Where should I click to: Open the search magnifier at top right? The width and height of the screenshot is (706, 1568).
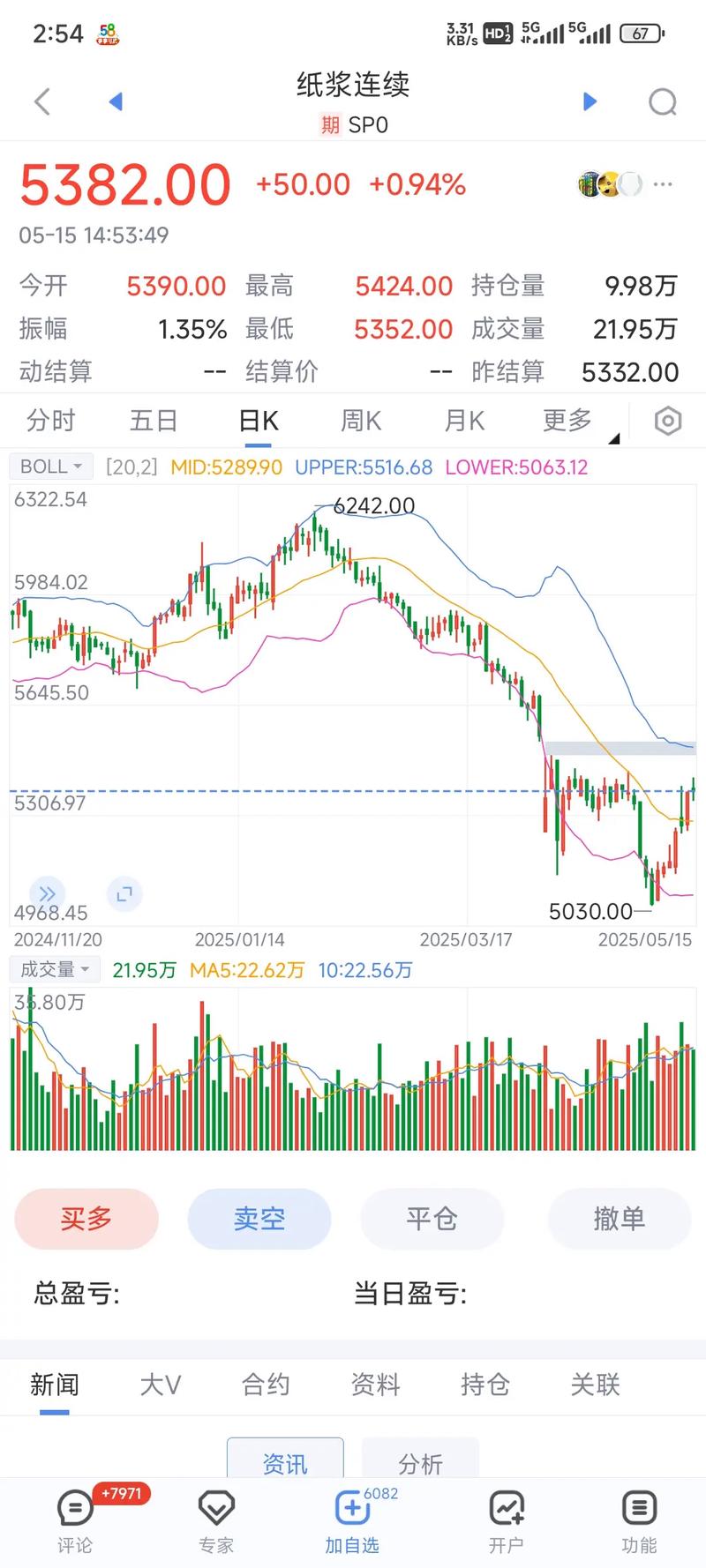(x=662, y=101)
